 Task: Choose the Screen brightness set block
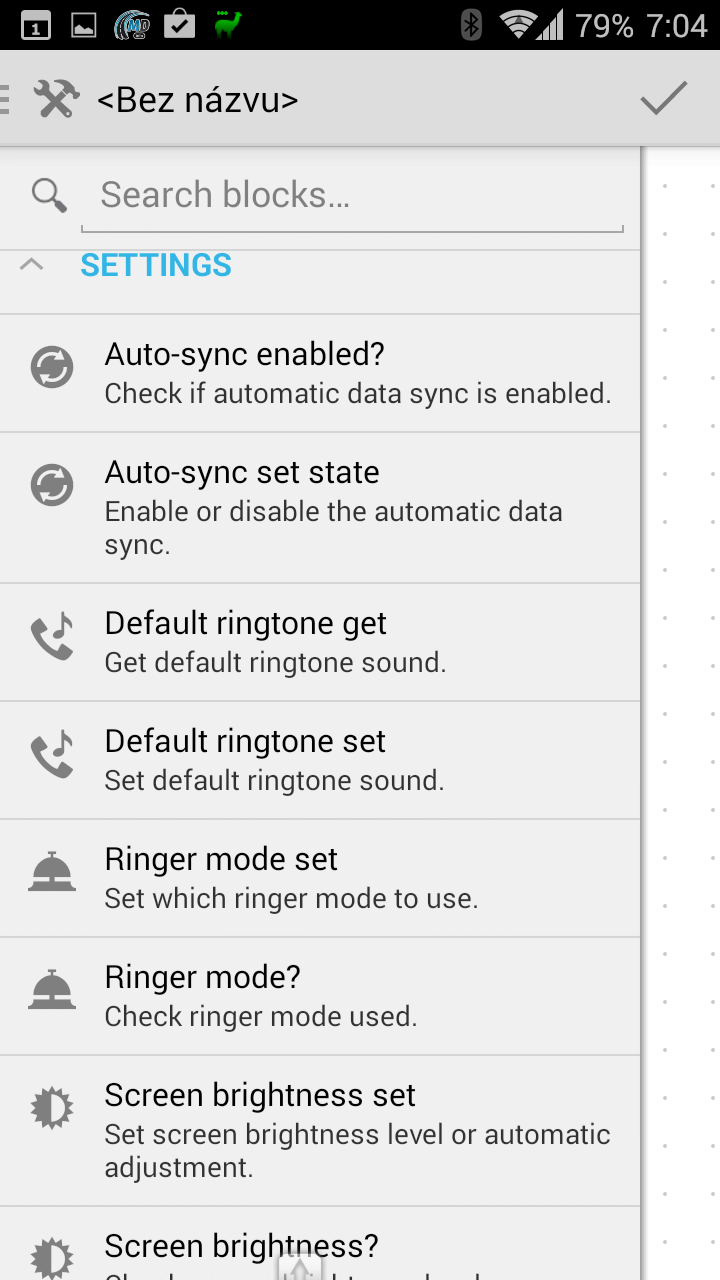tap(320, 1131)
